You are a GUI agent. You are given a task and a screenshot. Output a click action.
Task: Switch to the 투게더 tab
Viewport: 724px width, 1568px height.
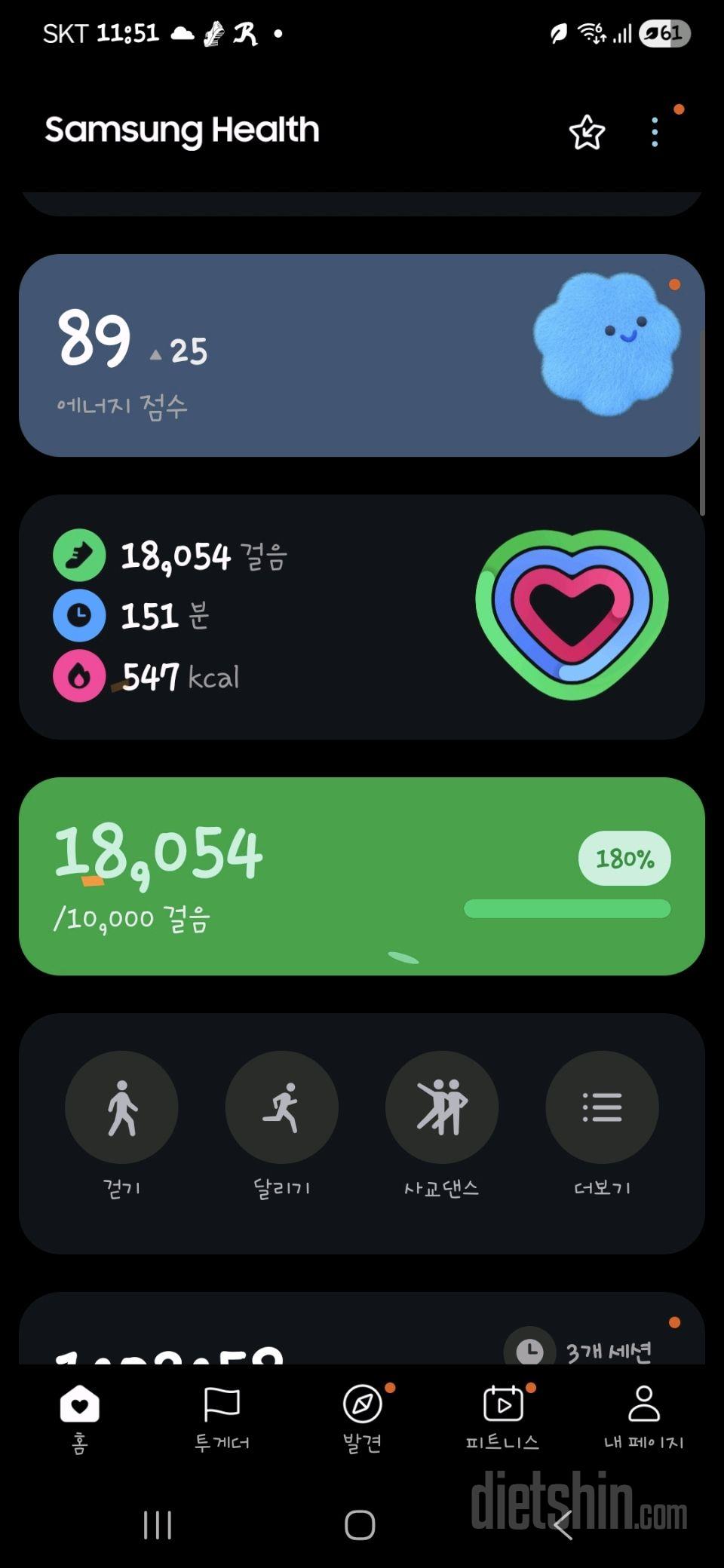tap(221, 1417)
